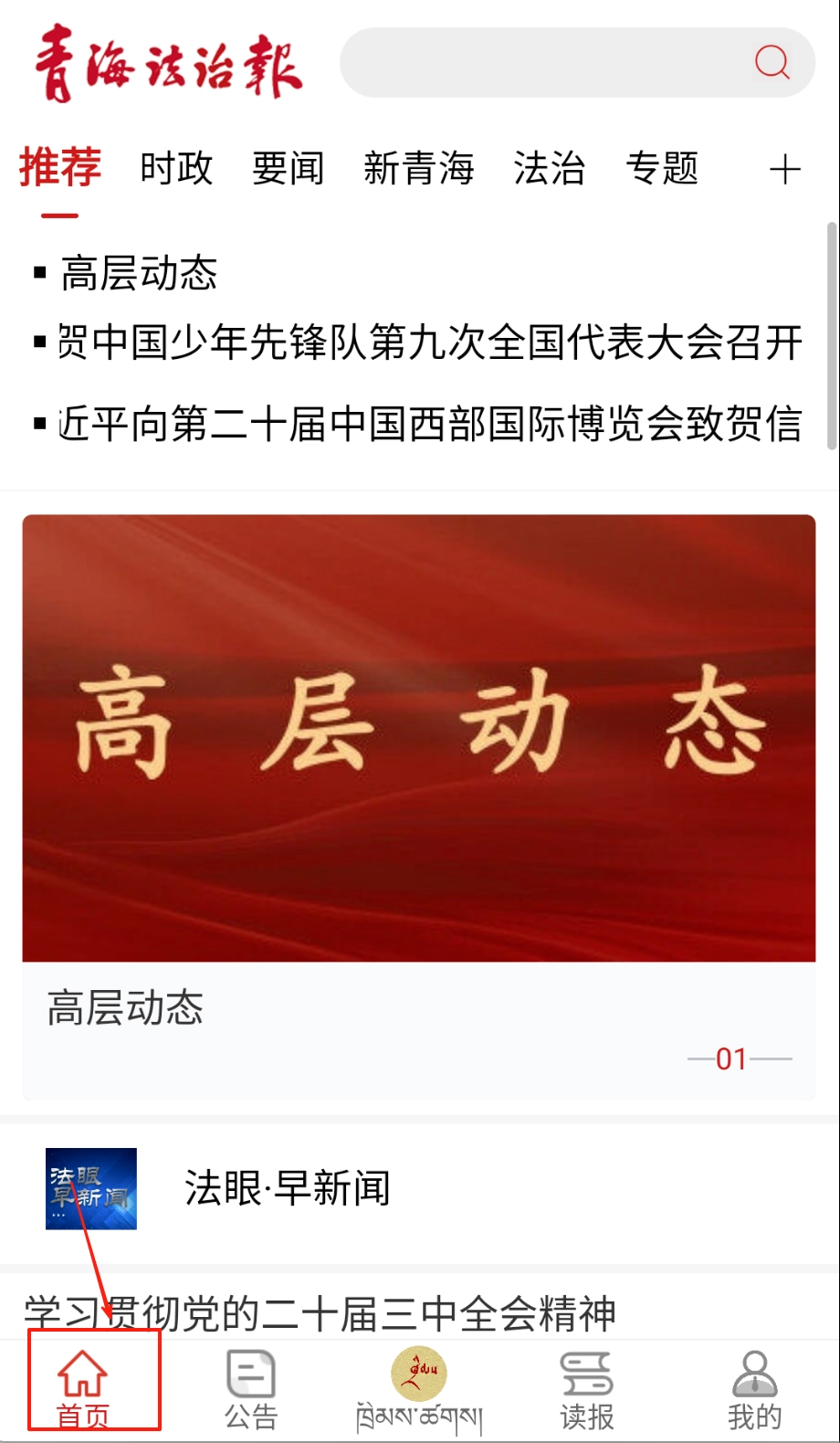Add channels with the plus icon
Image resolution: width=840 pixels, height=1443 pixels.
784,170
